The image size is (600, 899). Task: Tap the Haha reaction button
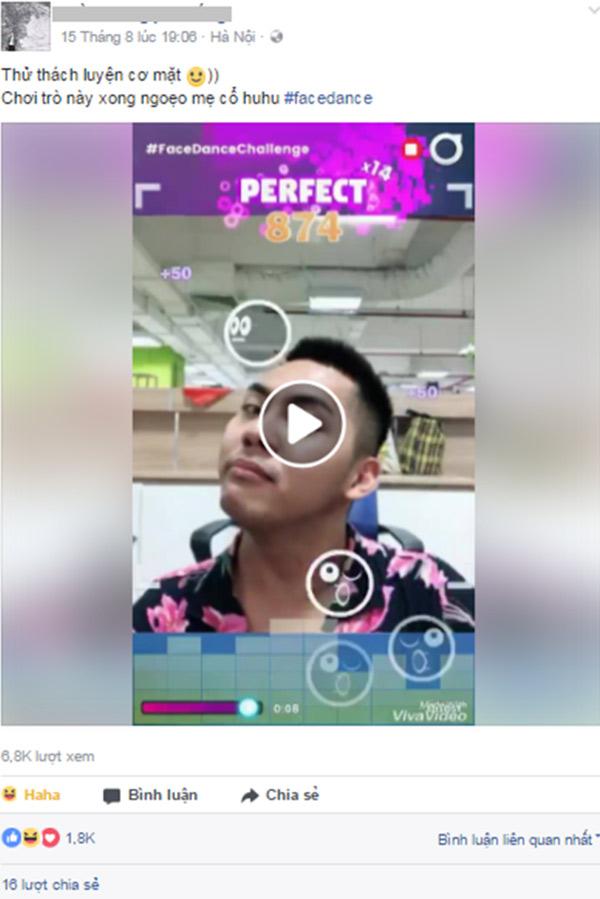pos(32,795)
